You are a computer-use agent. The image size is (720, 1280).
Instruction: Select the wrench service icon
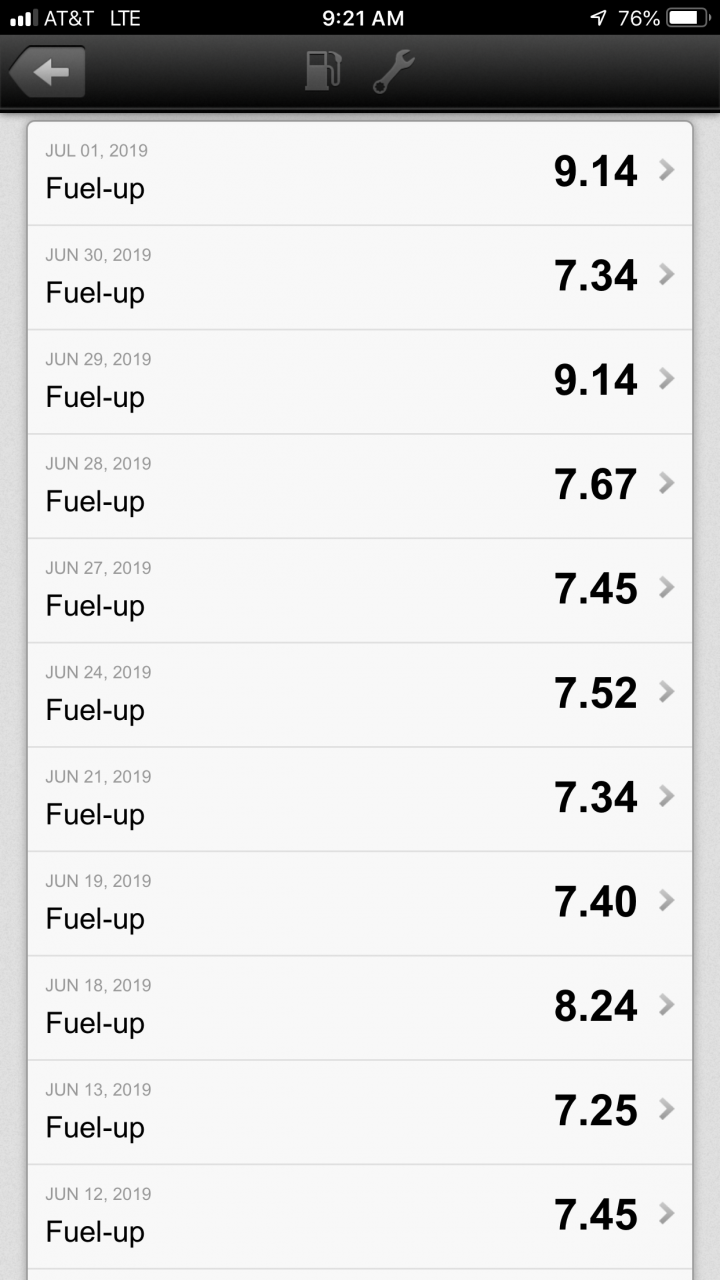click(x=393, y=72)
